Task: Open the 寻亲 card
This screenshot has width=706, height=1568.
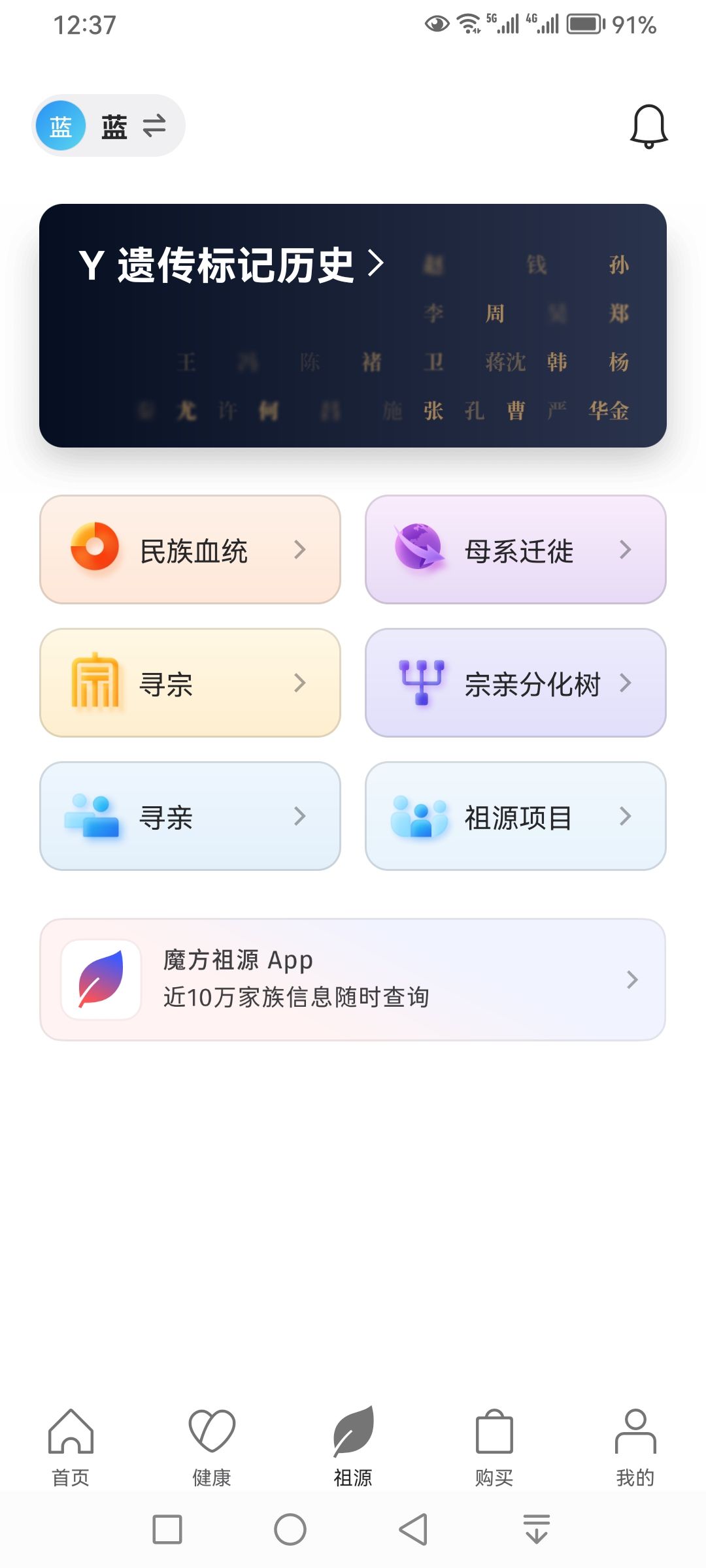Action: pyautogui.click(x=190, y=816)
